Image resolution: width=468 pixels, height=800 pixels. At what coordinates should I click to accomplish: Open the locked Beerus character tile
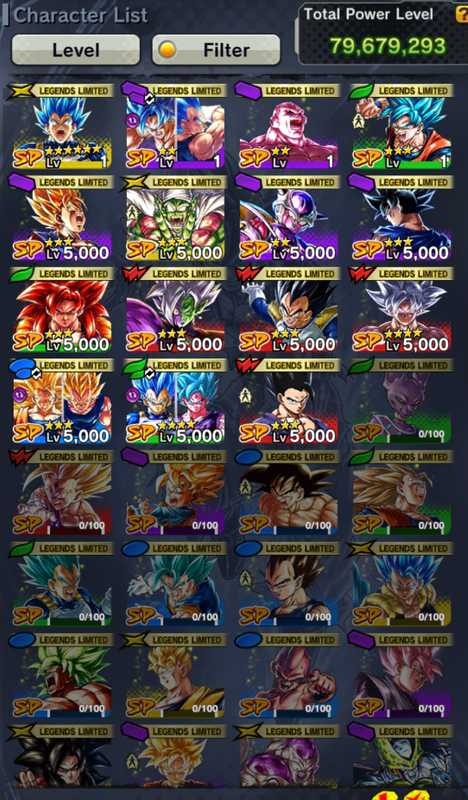[x=401, y=401]
